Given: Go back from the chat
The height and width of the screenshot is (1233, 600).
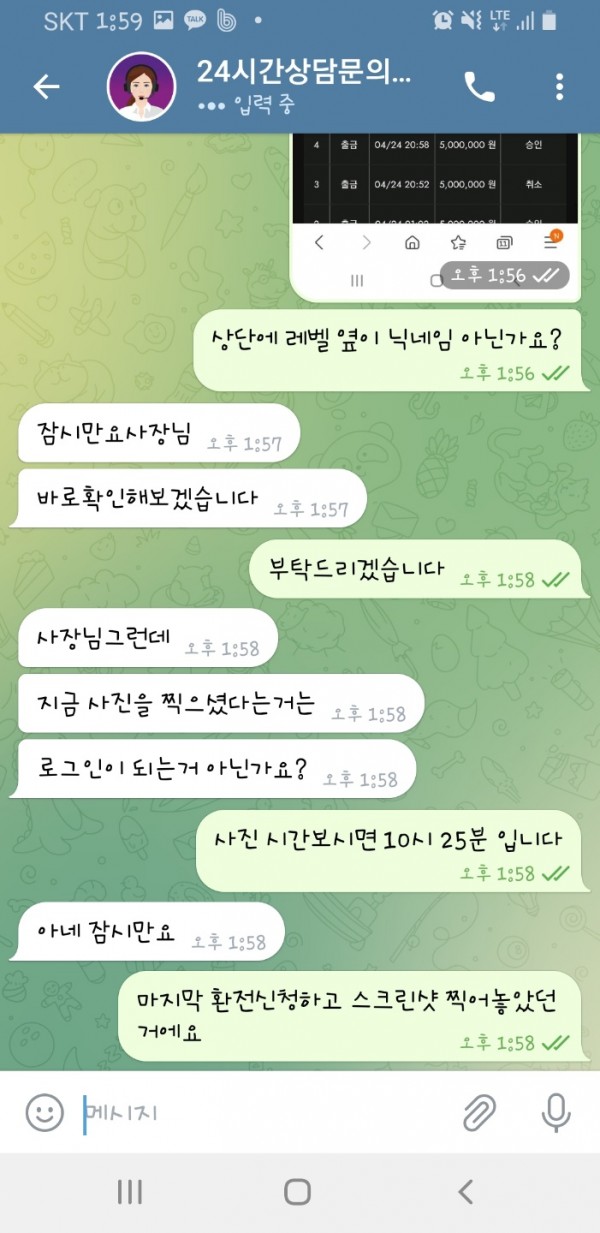Looking at the screenshot, I should click(46, 87).
